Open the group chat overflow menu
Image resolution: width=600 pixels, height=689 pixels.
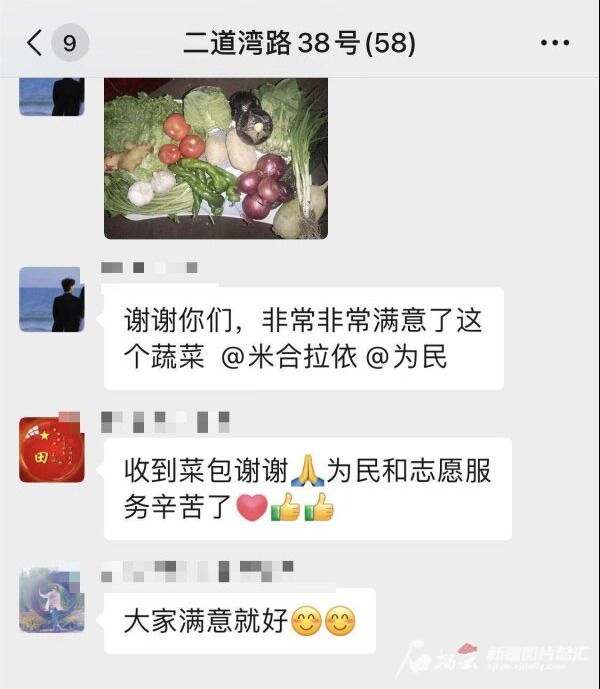point(554,43)
